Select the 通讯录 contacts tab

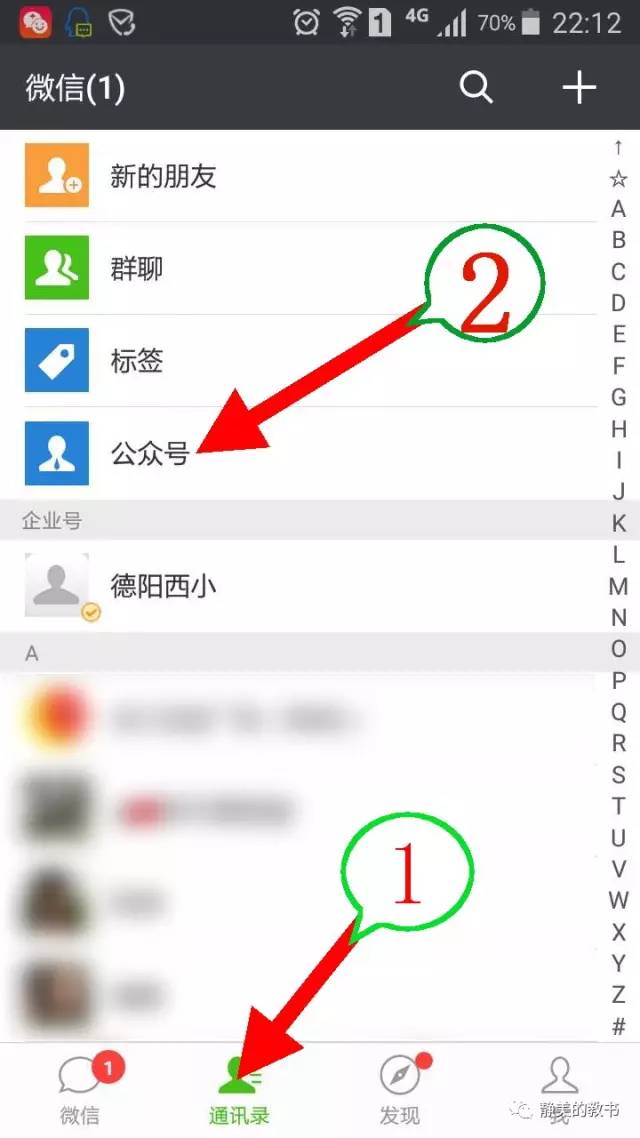239,1090
